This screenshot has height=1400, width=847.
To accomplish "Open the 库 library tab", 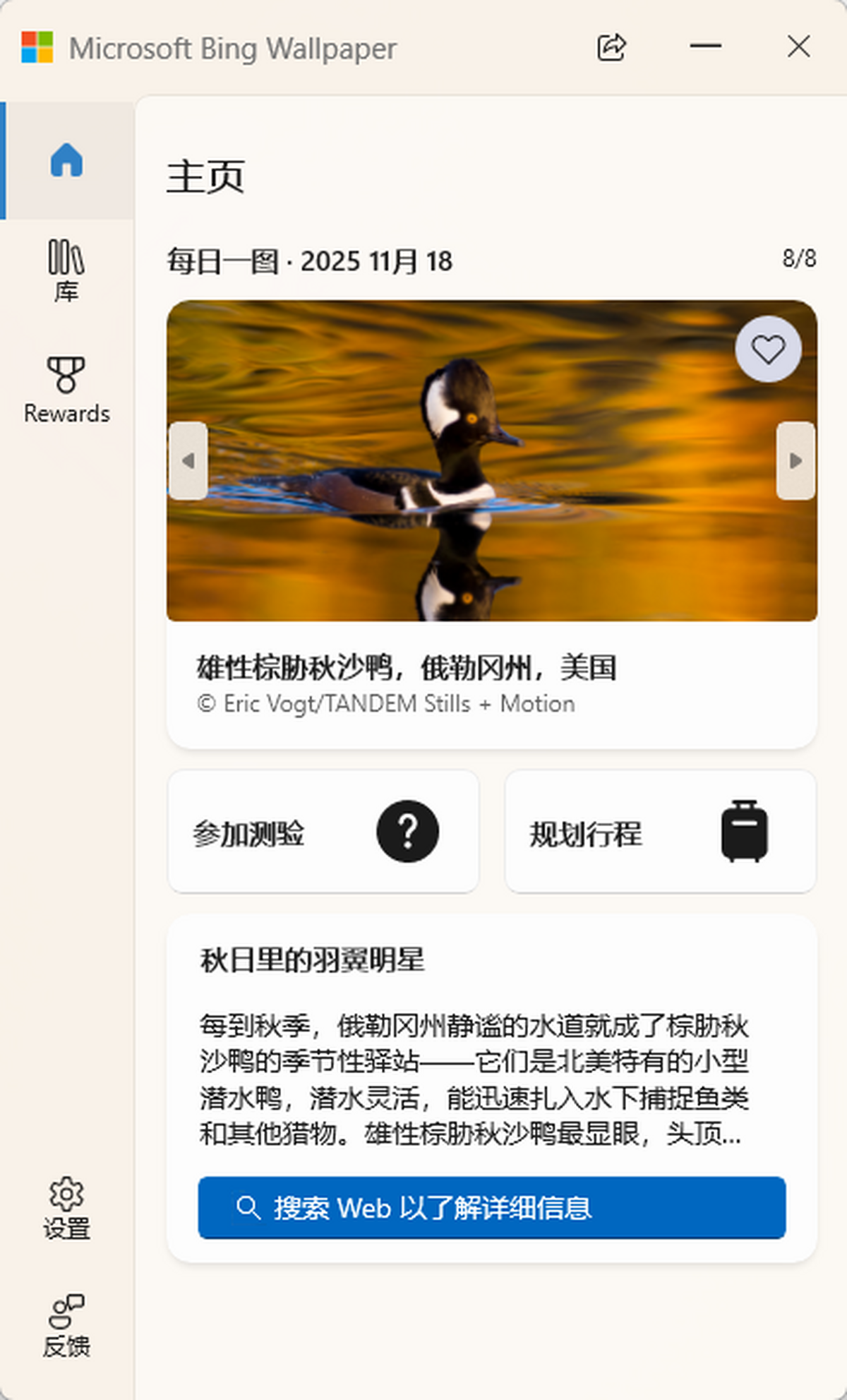I will (67, 270).
